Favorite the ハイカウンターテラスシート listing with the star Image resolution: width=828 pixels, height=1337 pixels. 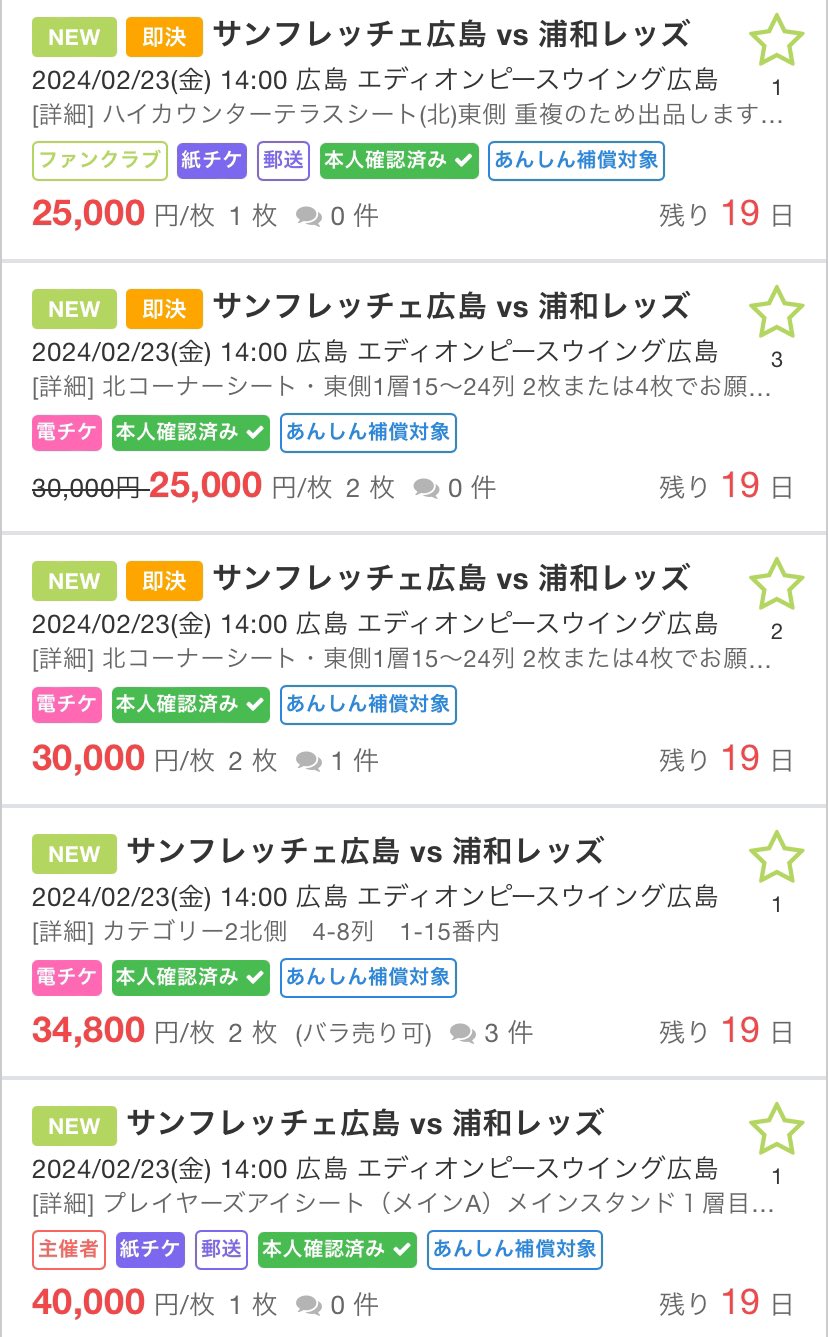click(776, 42)
